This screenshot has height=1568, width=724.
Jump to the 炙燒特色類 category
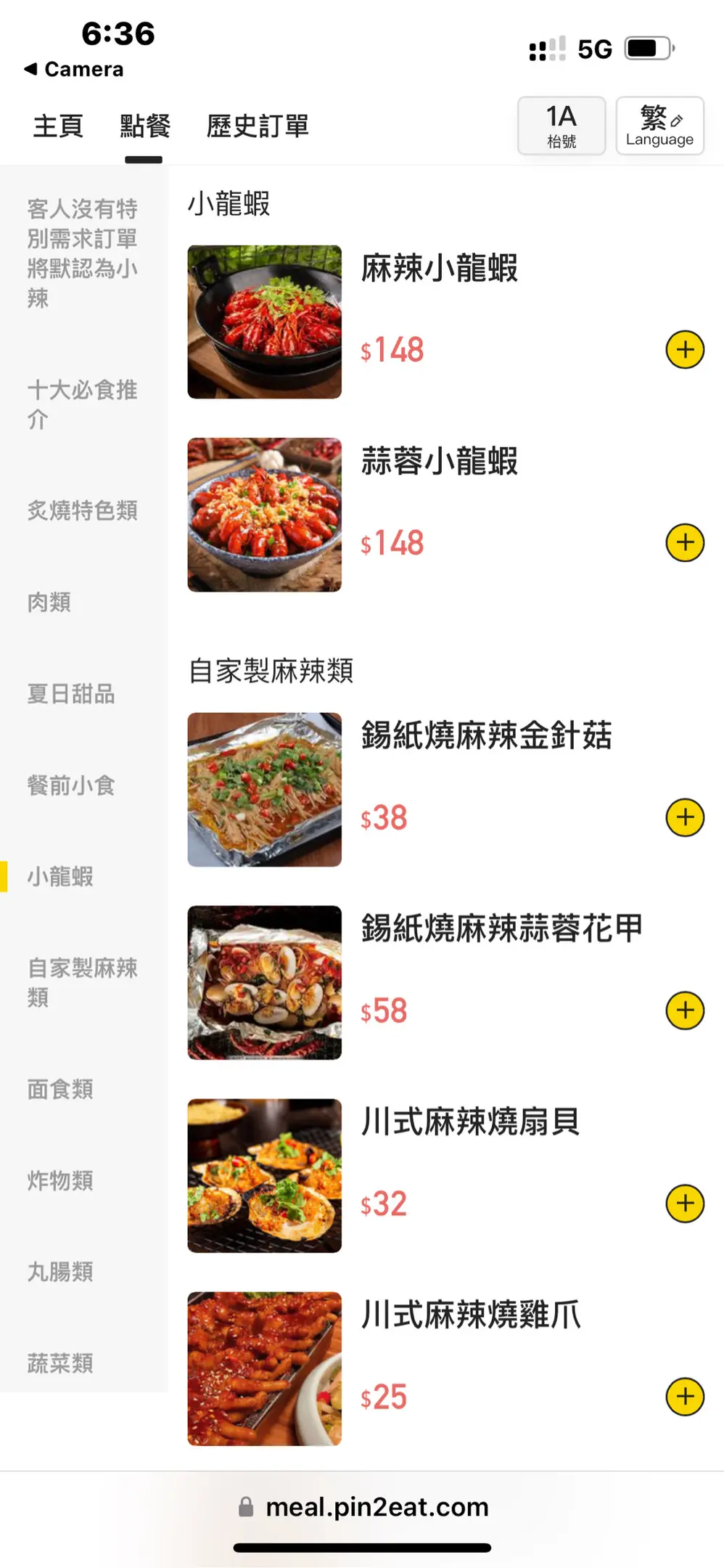click(x=82, y=511)
